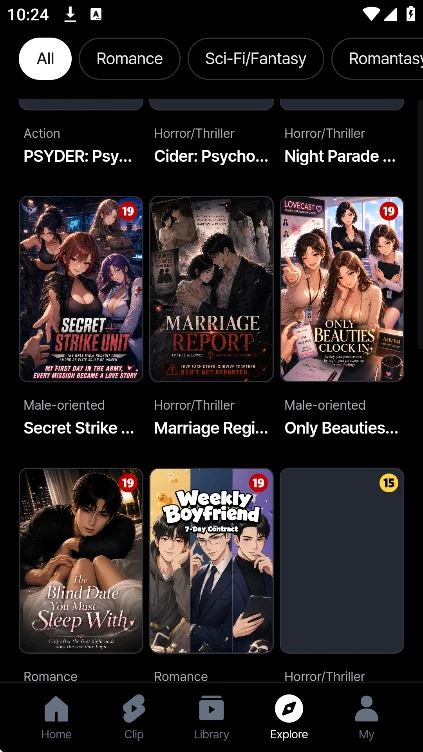Open the Night Parade title

340,156
